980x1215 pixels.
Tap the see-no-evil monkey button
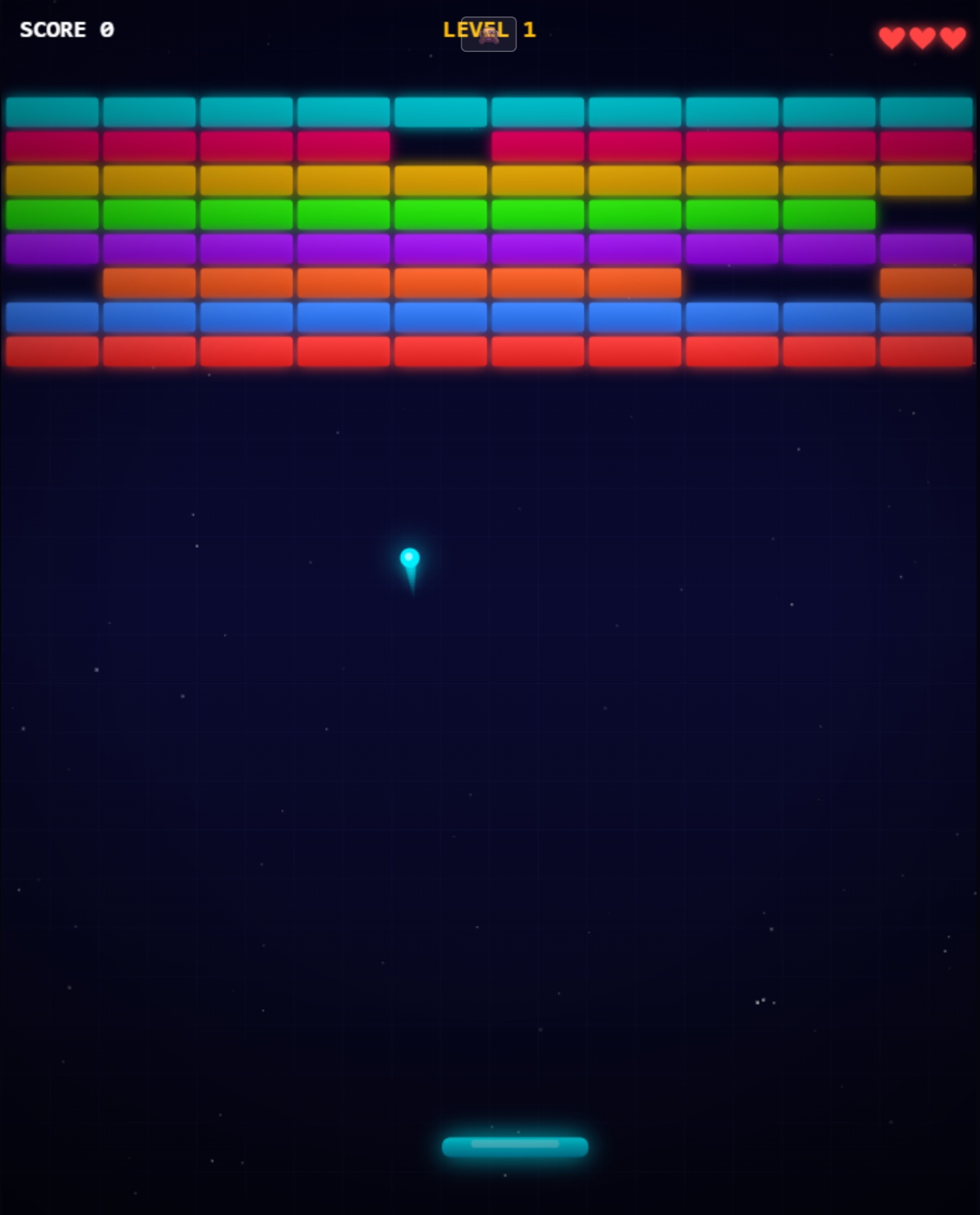click(x=488, y=34)
